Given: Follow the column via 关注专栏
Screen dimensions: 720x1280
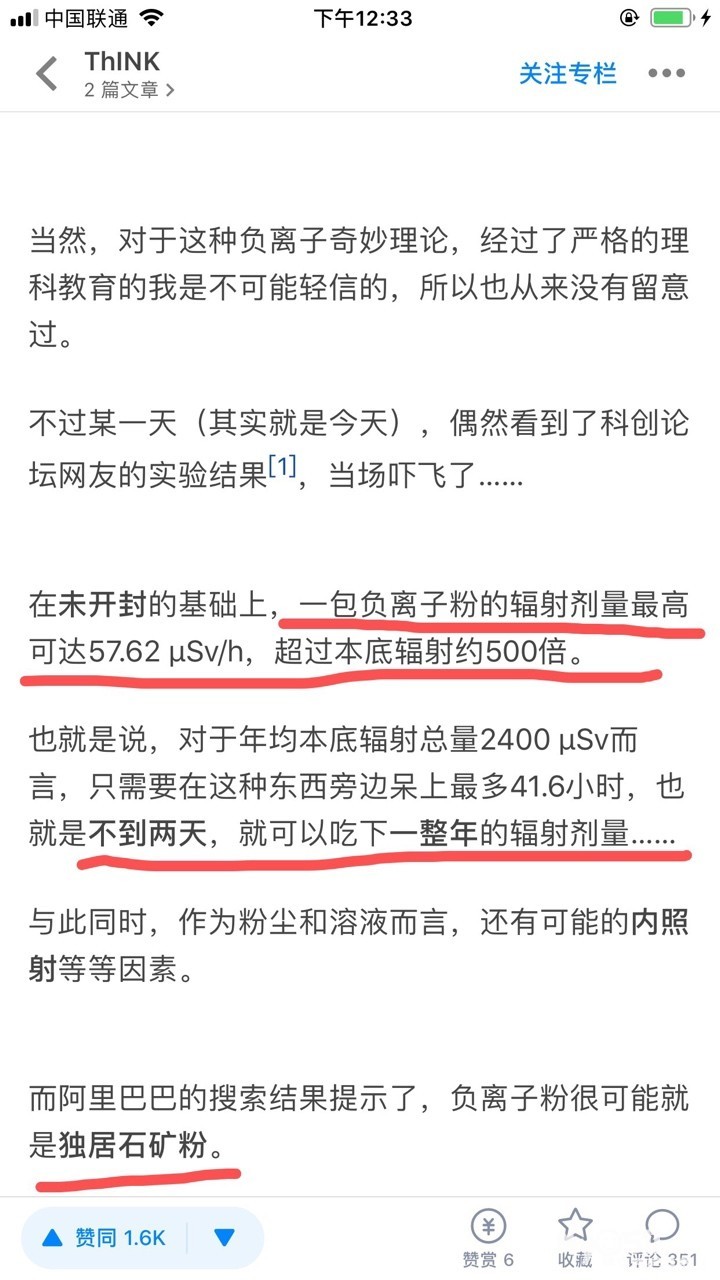Looking at the screenshot, I should (x=567, y=73).
